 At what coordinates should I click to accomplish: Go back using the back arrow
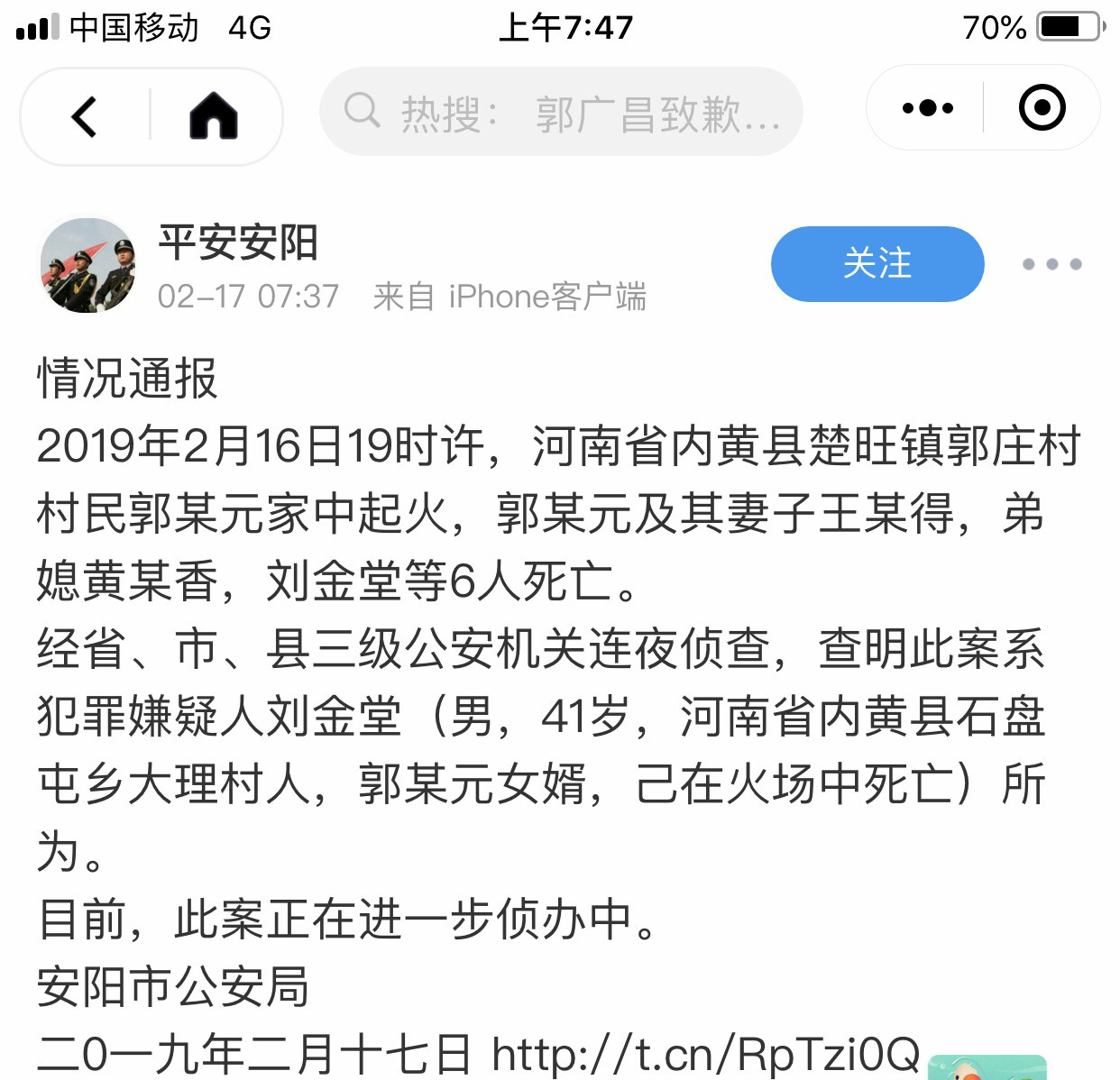pyautogui.click(x=84, y=117)
